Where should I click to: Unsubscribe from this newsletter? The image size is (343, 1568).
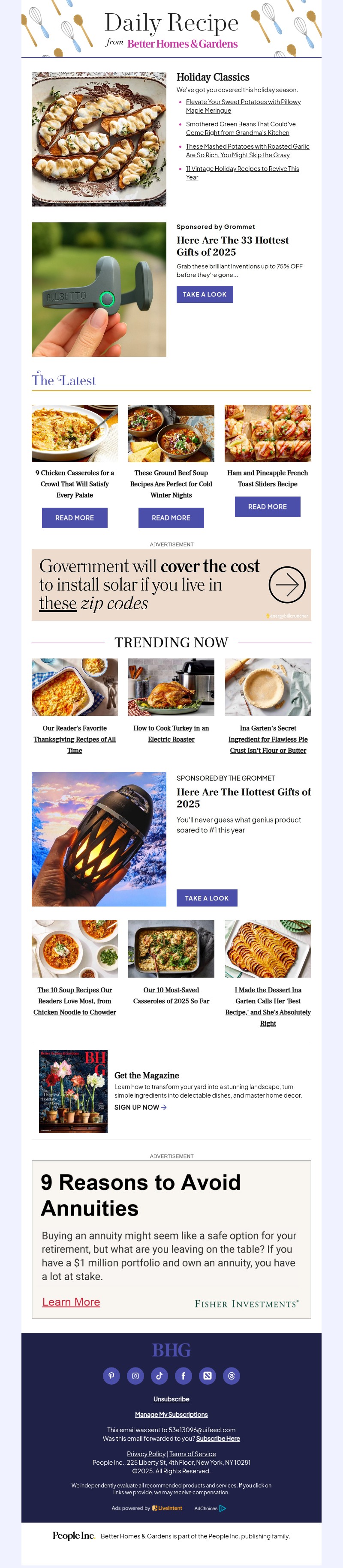[x=171, y=1399]
